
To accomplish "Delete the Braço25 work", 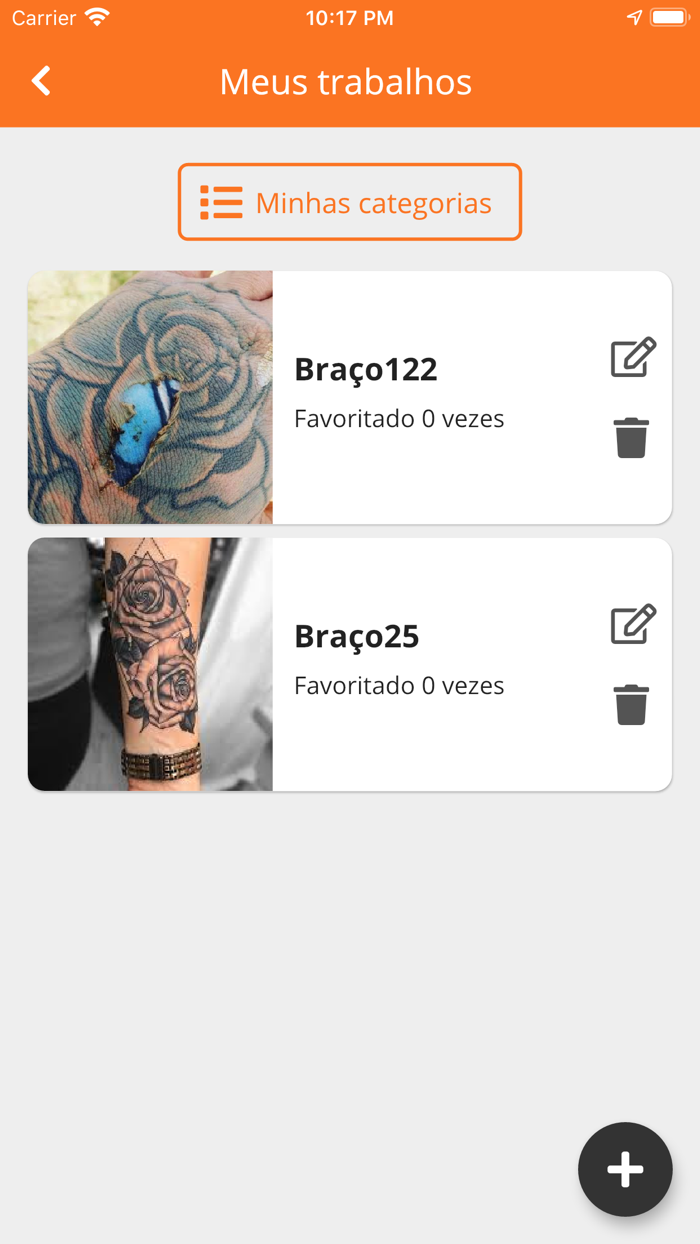I will point(631,705).
